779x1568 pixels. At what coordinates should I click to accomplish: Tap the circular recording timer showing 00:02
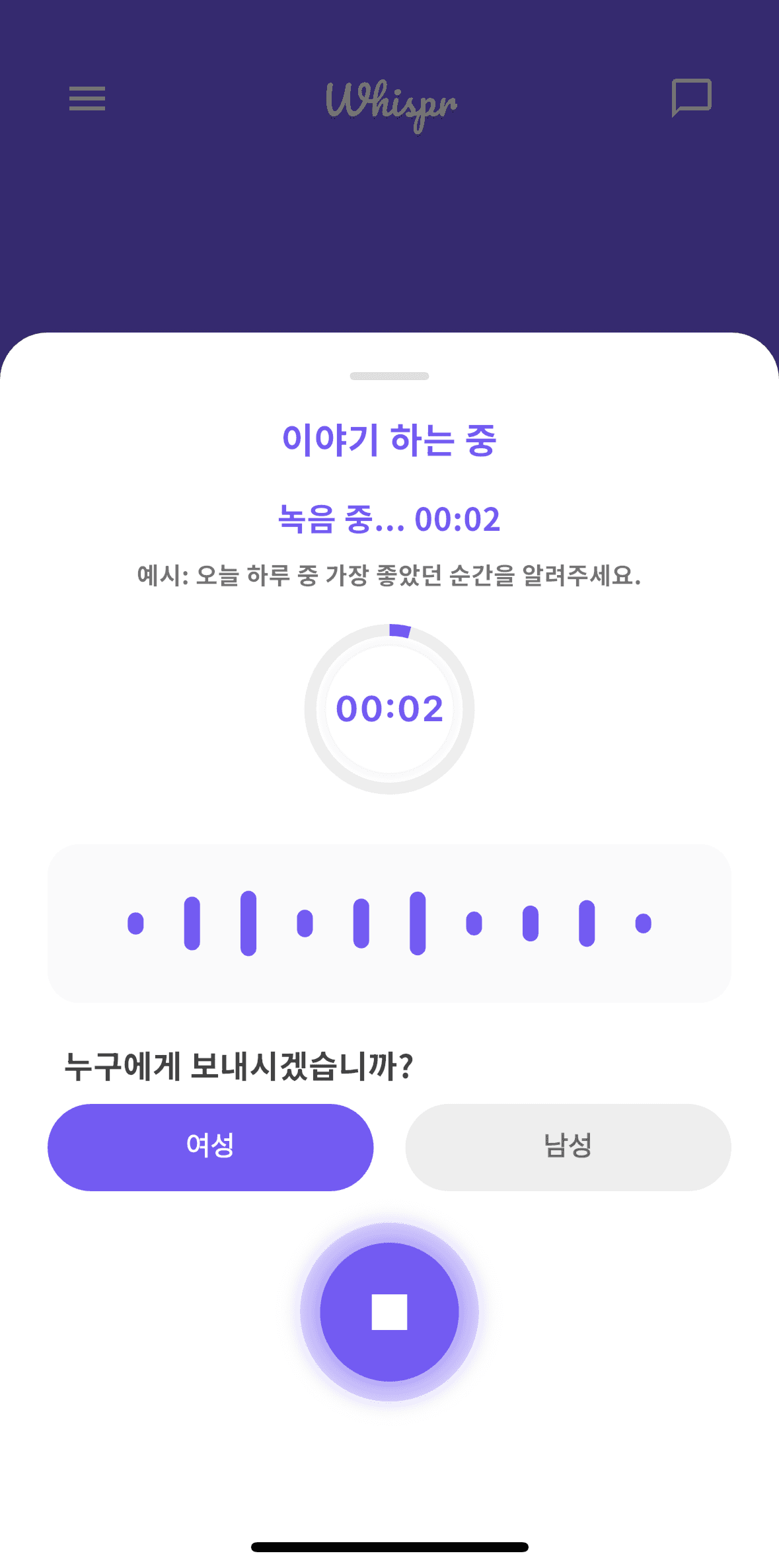click(390, 709)
